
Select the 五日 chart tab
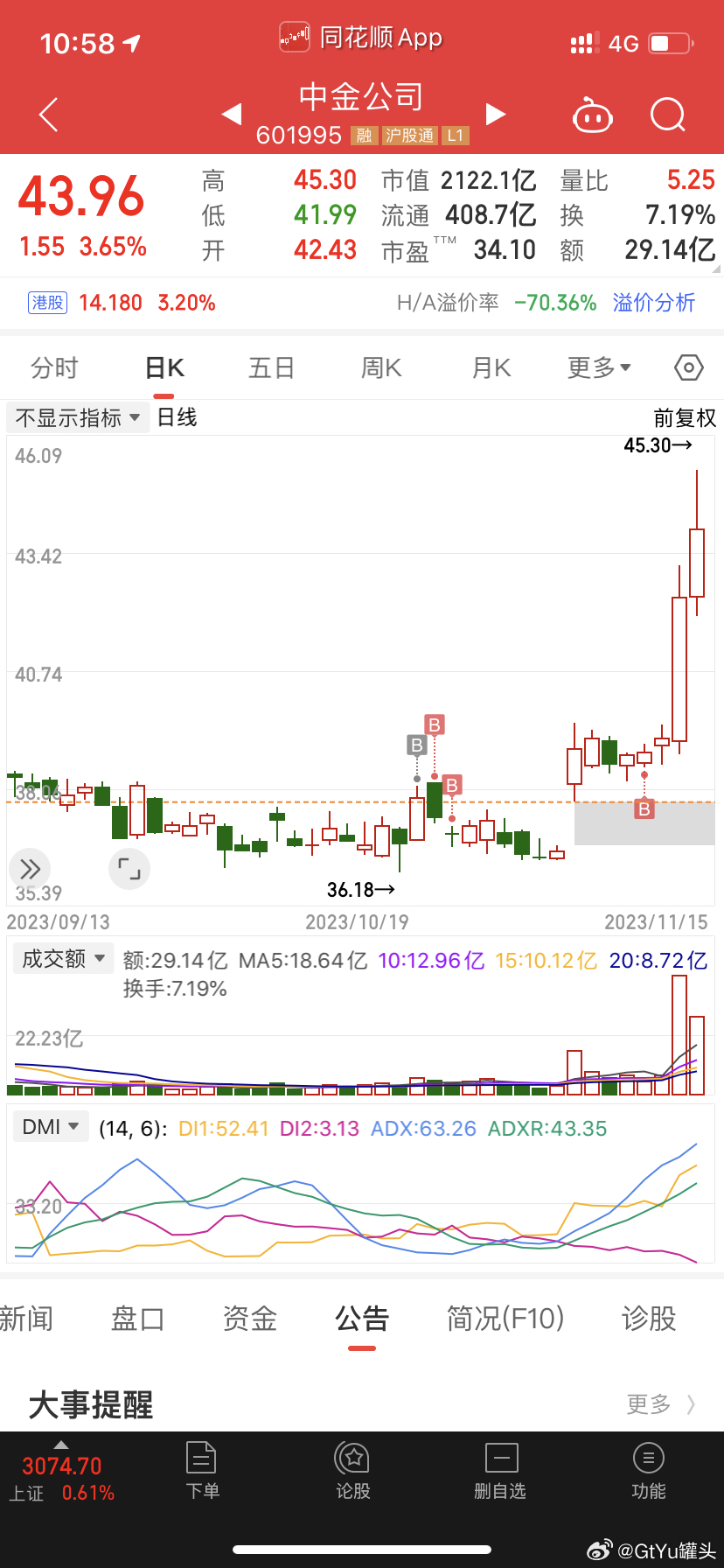pos(271,367)
